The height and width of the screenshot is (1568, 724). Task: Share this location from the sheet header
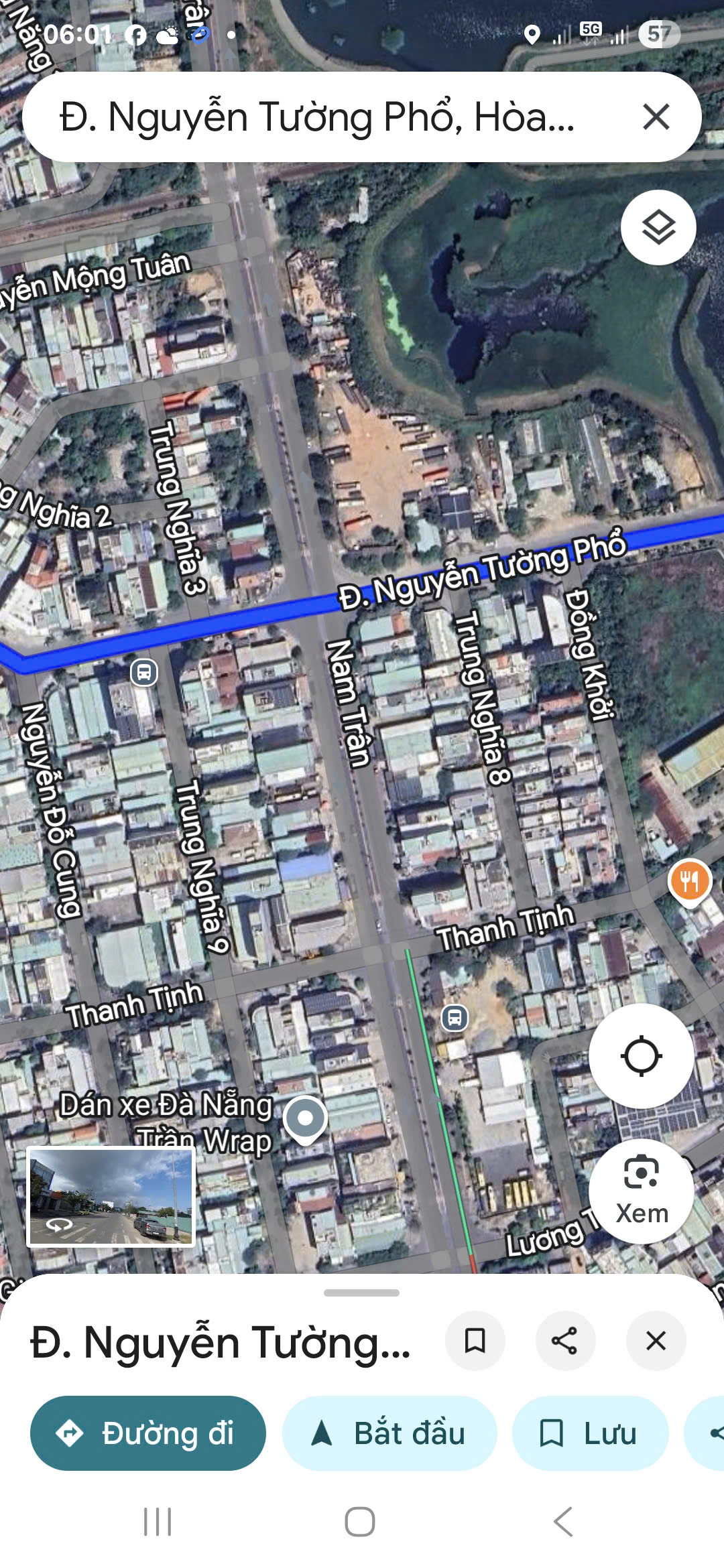click(x=564, y=1341)
